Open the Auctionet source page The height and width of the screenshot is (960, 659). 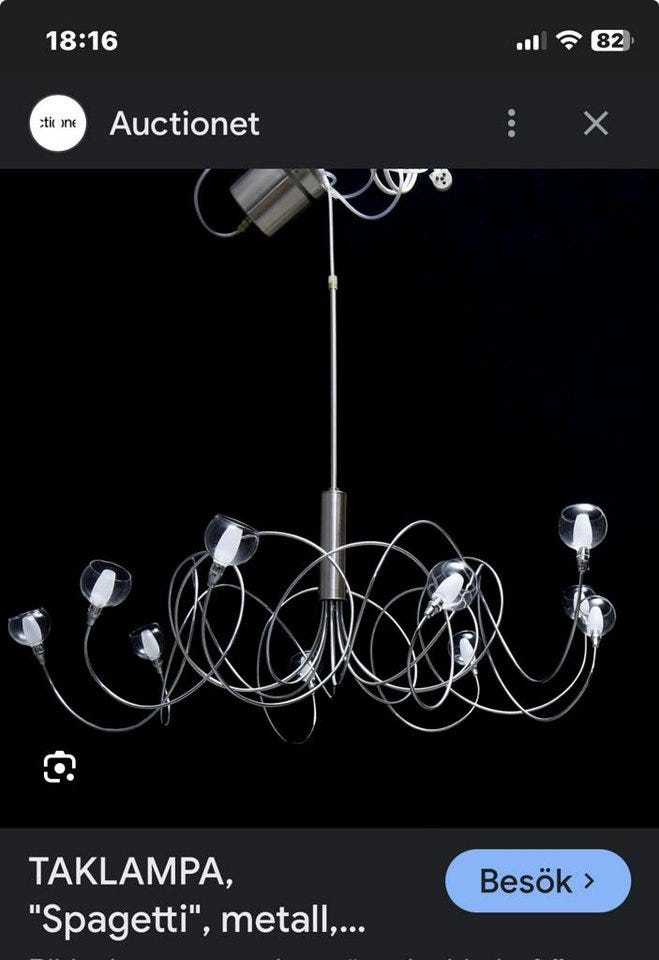click(184, 123)
